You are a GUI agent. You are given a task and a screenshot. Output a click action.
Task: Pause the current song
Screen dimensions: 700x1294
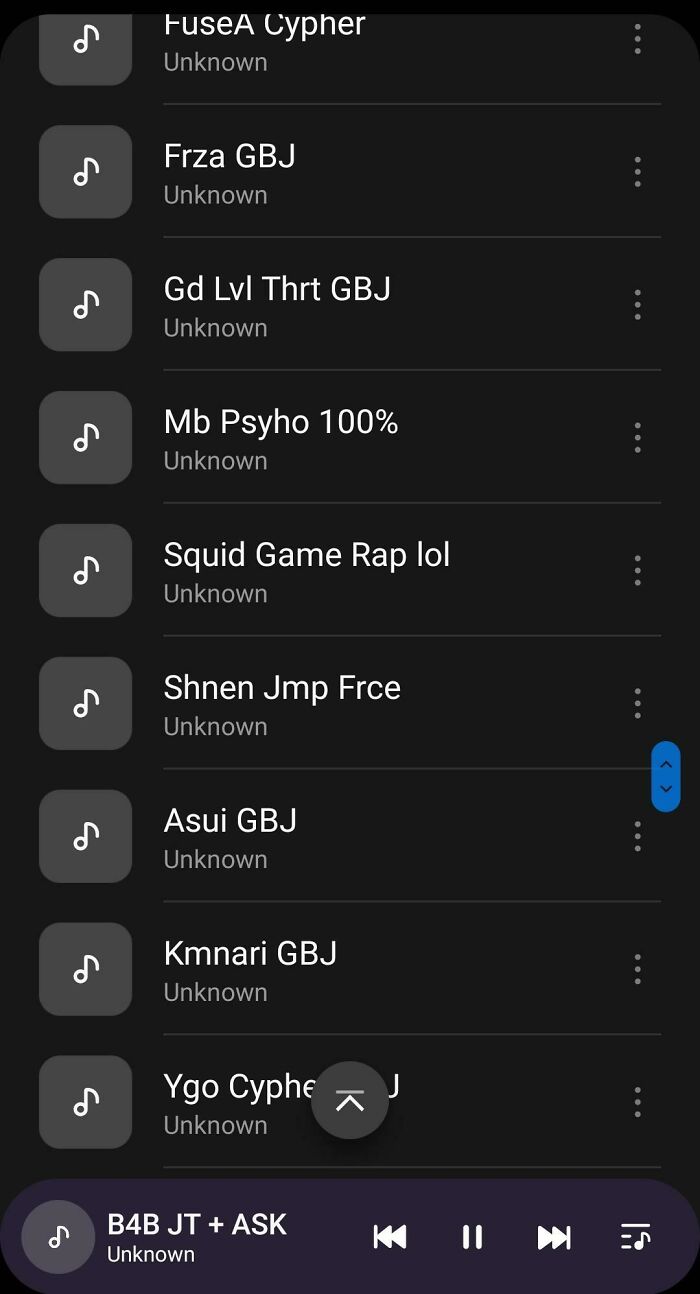[472, 1237]
